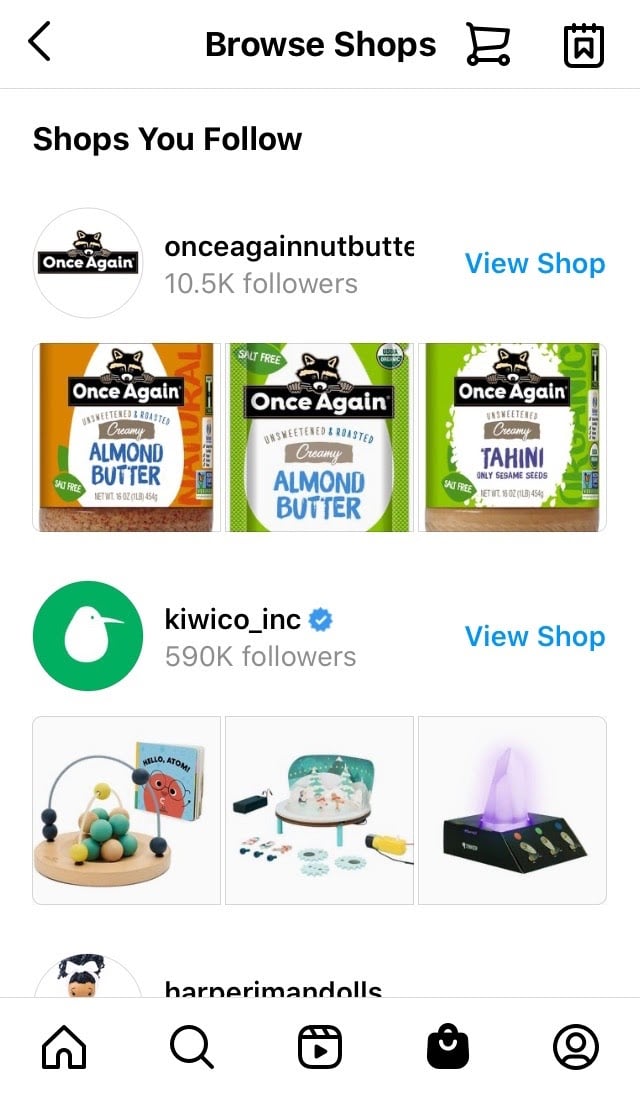This screenshot has width=640, height=1096.
Task: View Shop for kiwico_inc
Action: pos(535,636)
